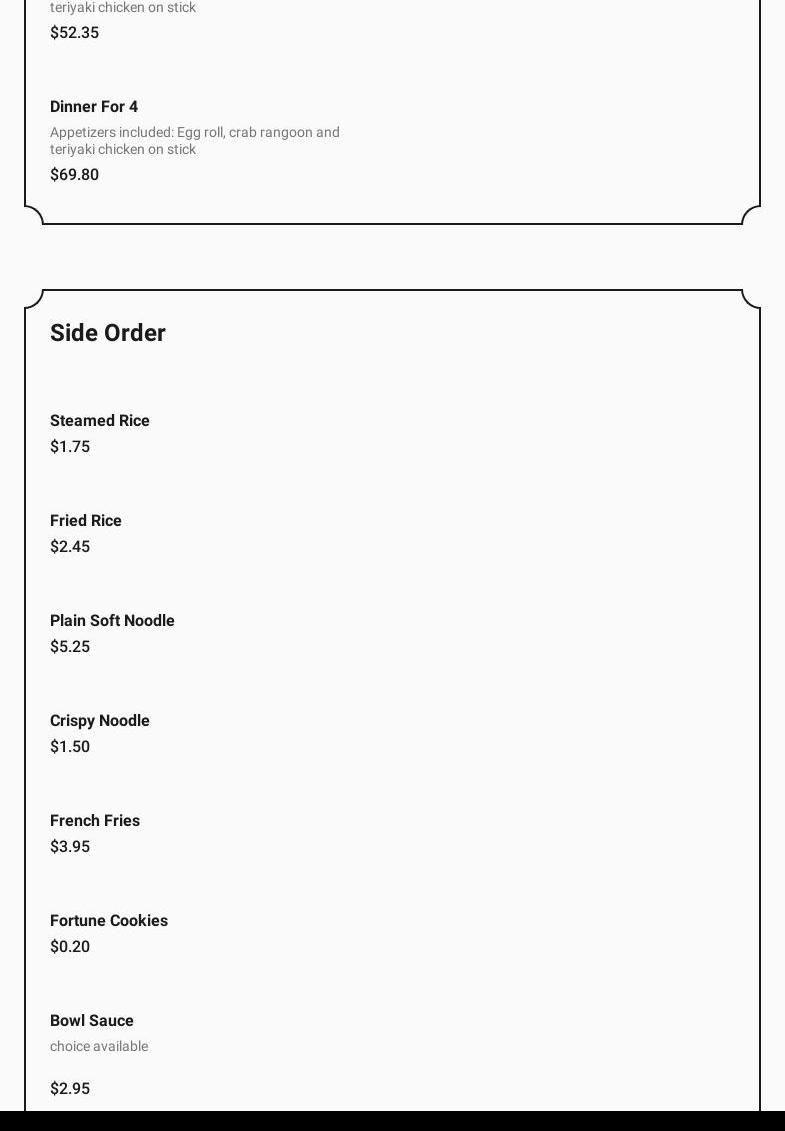Open Plain Soft Noodle item
The height and width of the screenshot is (1131, 785).
[x=112, y=621]
